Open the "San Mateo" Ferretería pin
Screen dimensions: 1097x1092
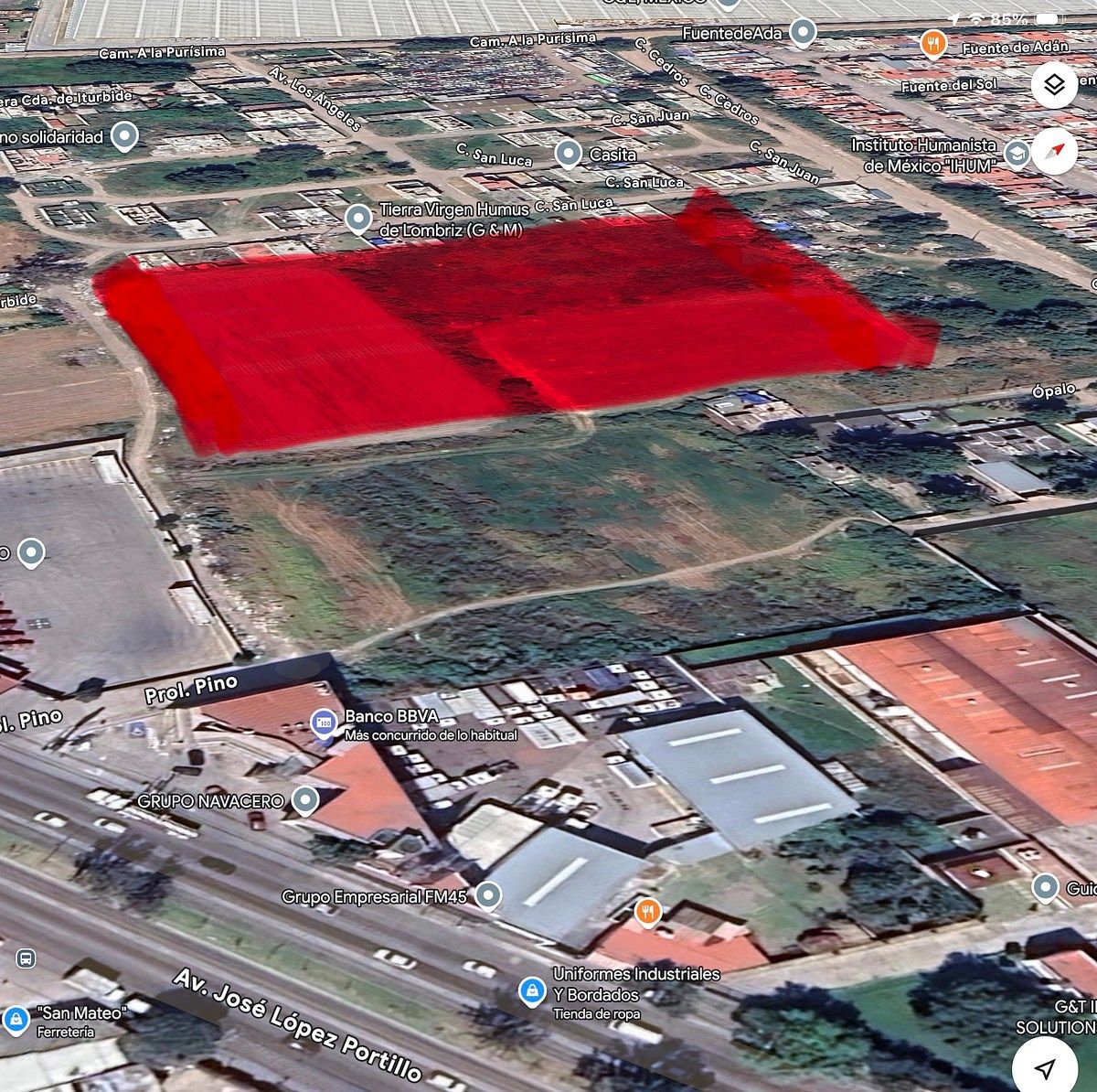[16, 1019]
